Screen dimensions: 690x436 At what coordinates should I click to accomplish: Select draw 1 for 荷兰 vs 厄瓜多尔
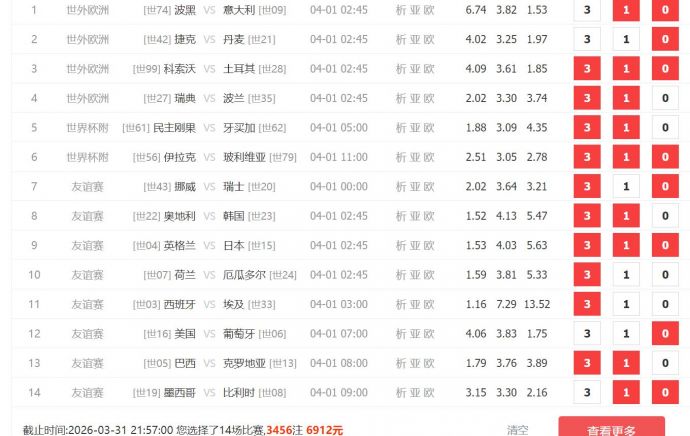(626, 275)
